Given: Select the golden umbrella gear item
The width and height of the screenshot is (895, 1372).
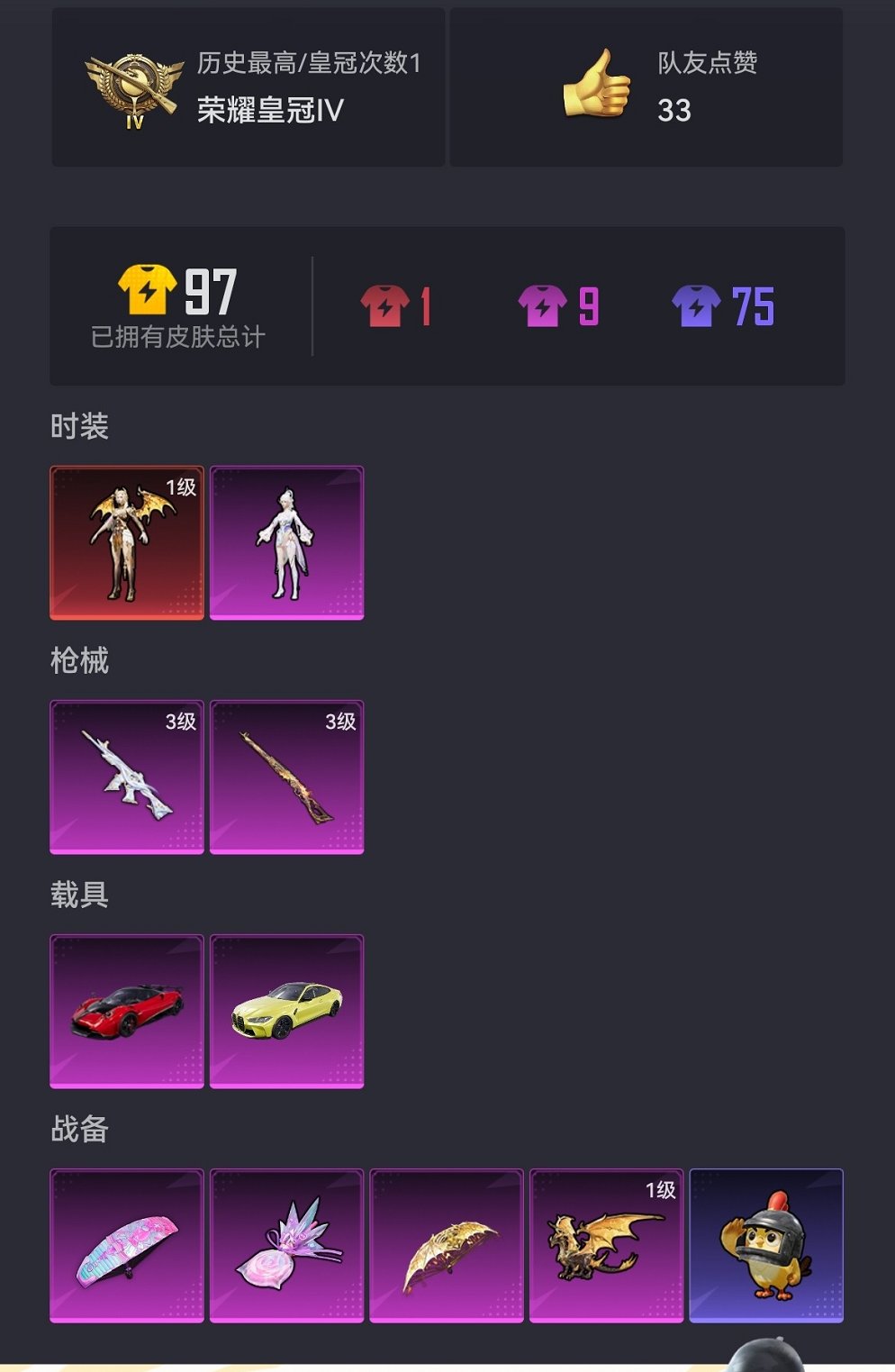Looking at the screenshot, I should pyautogui.click(x=447, y=1245).
